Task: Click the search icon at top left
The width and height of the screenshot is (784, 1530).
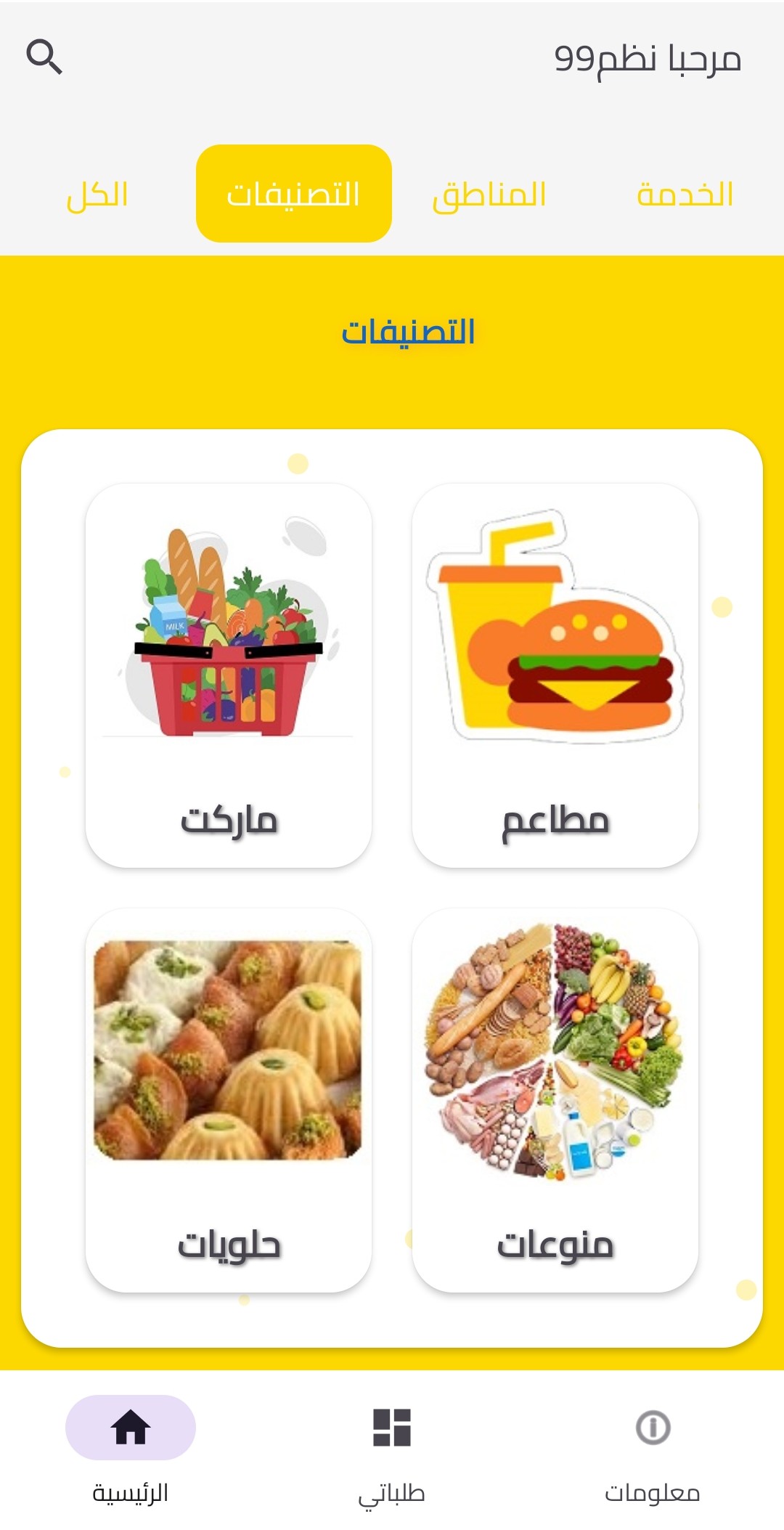Action: click(x=46, y=57)
